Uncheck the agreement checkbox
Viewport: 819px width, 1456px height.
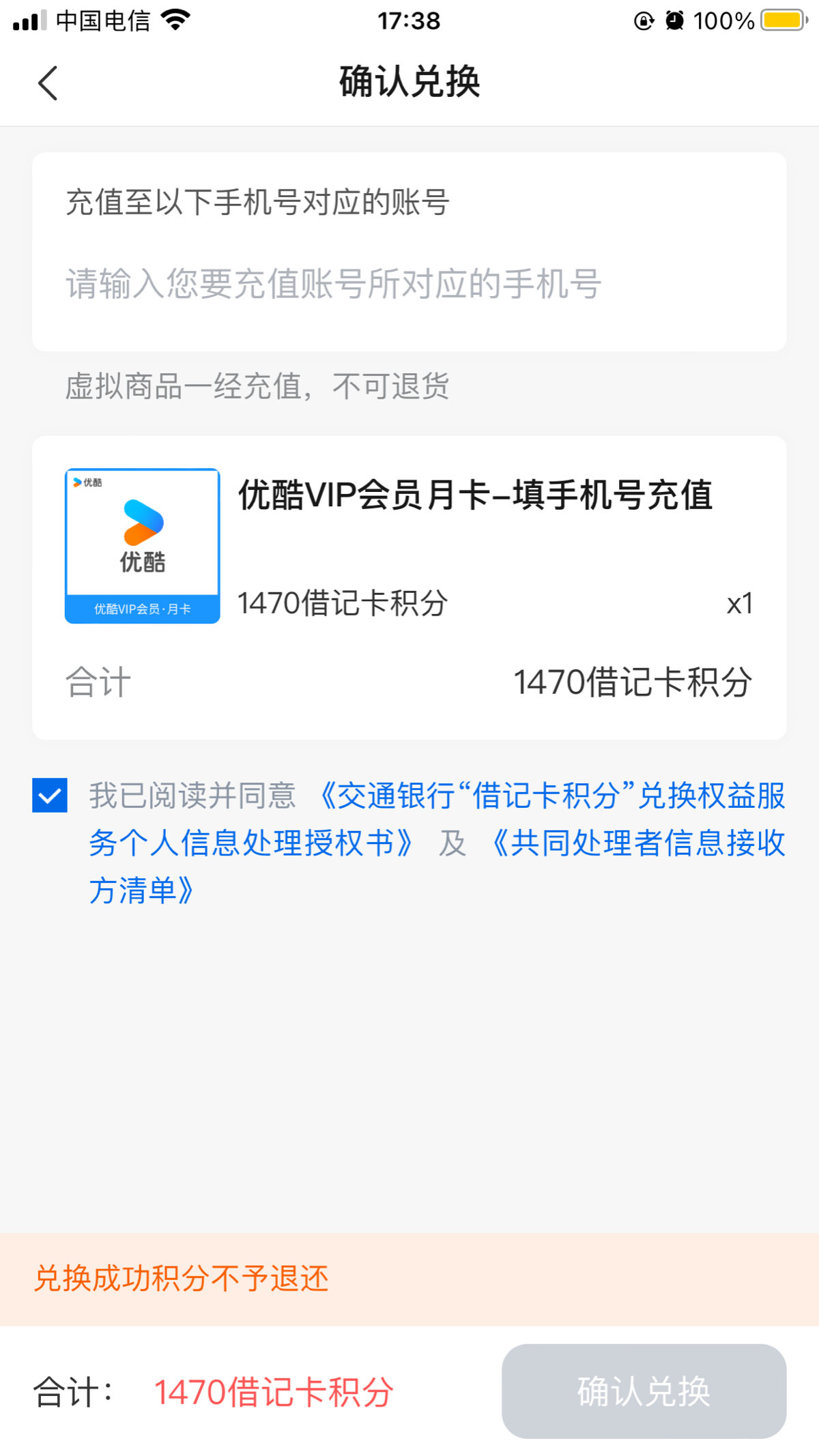[x=50, y=796]
